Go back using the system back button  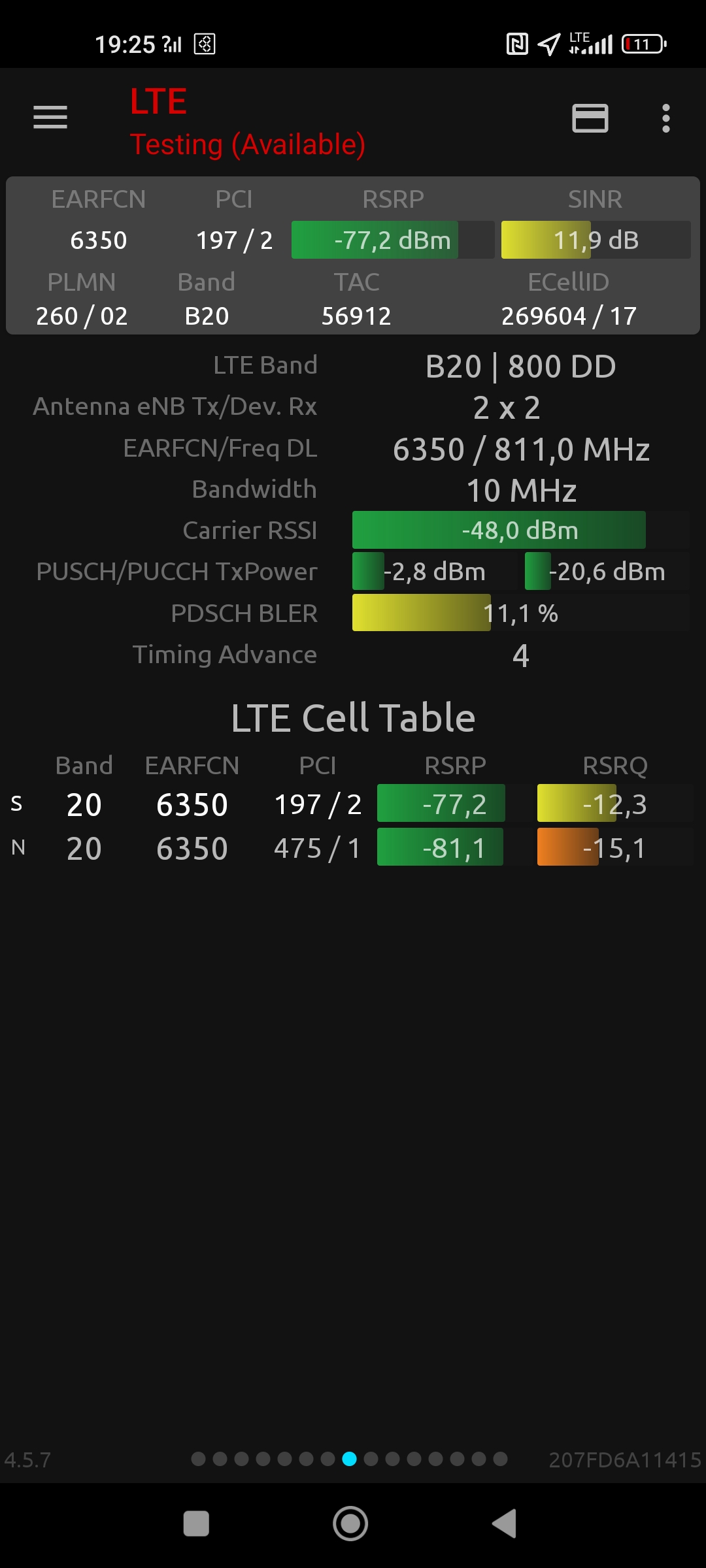point(505,1524)
